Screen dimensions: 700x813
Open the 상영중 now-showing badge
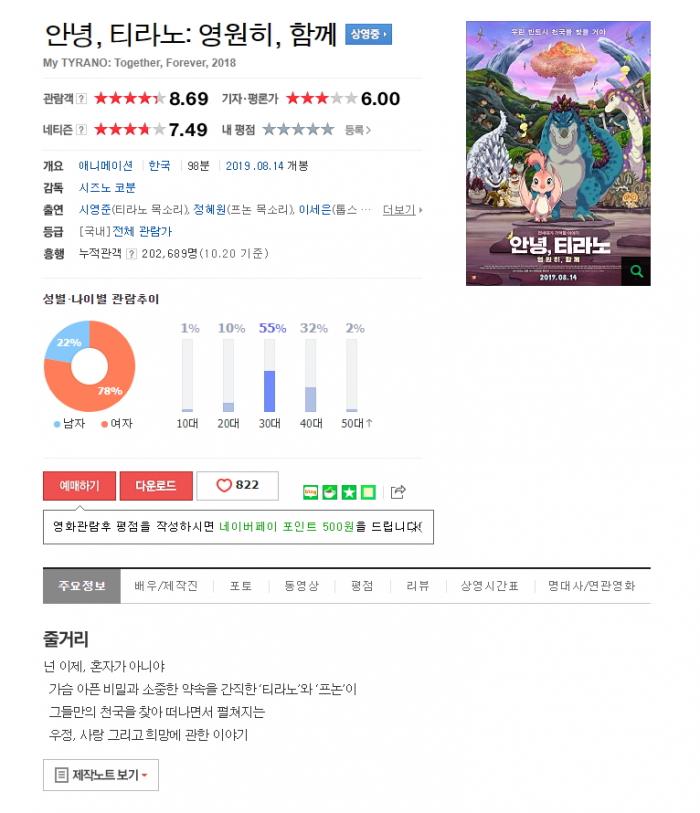click(368, 35)
